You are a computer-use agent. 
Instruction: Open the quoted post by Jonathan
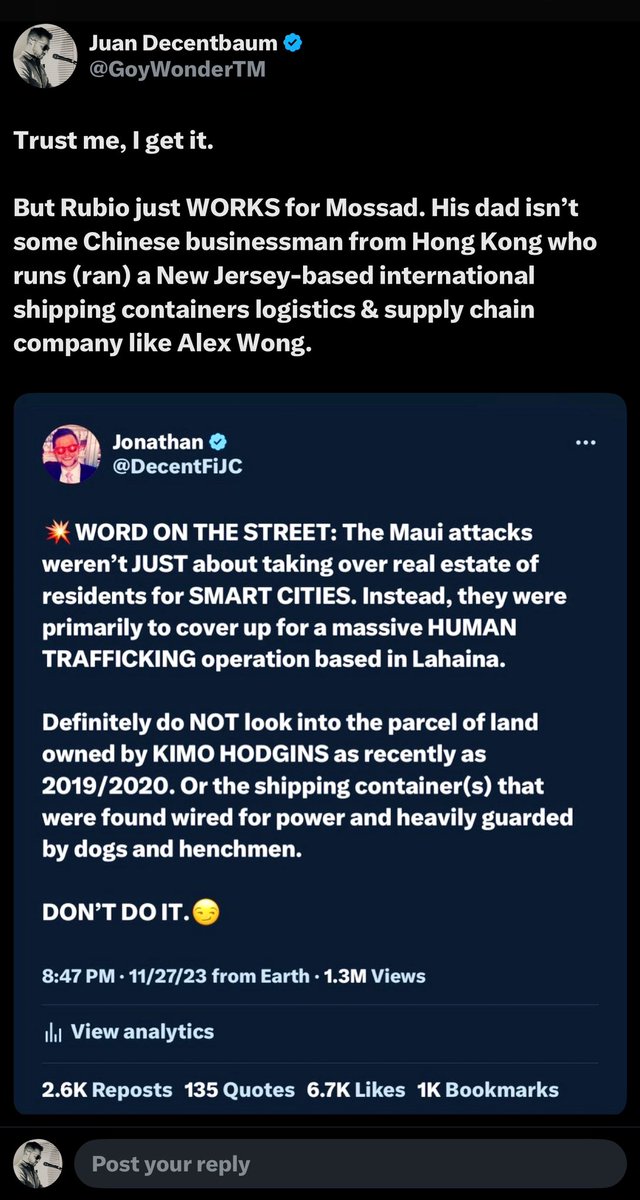coord(320,700)
